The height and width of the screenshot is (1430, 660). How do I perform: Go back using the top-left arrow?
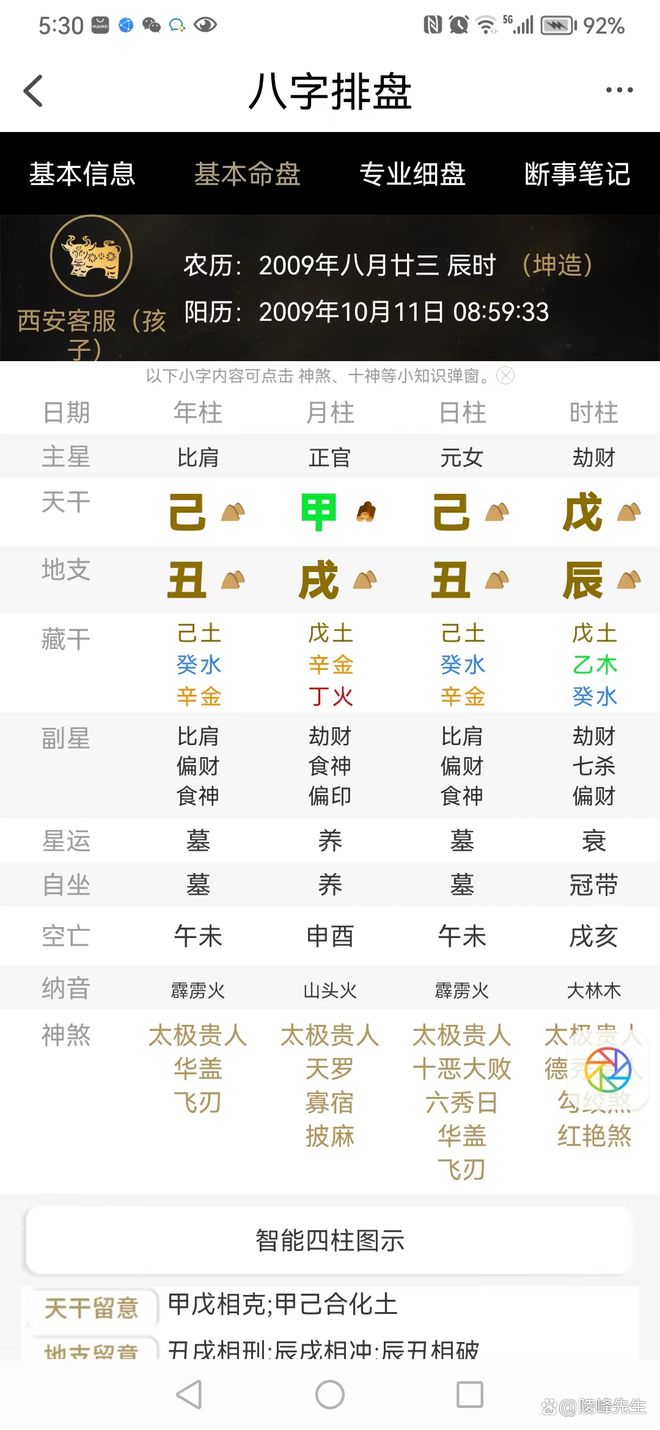click(33, 91)
